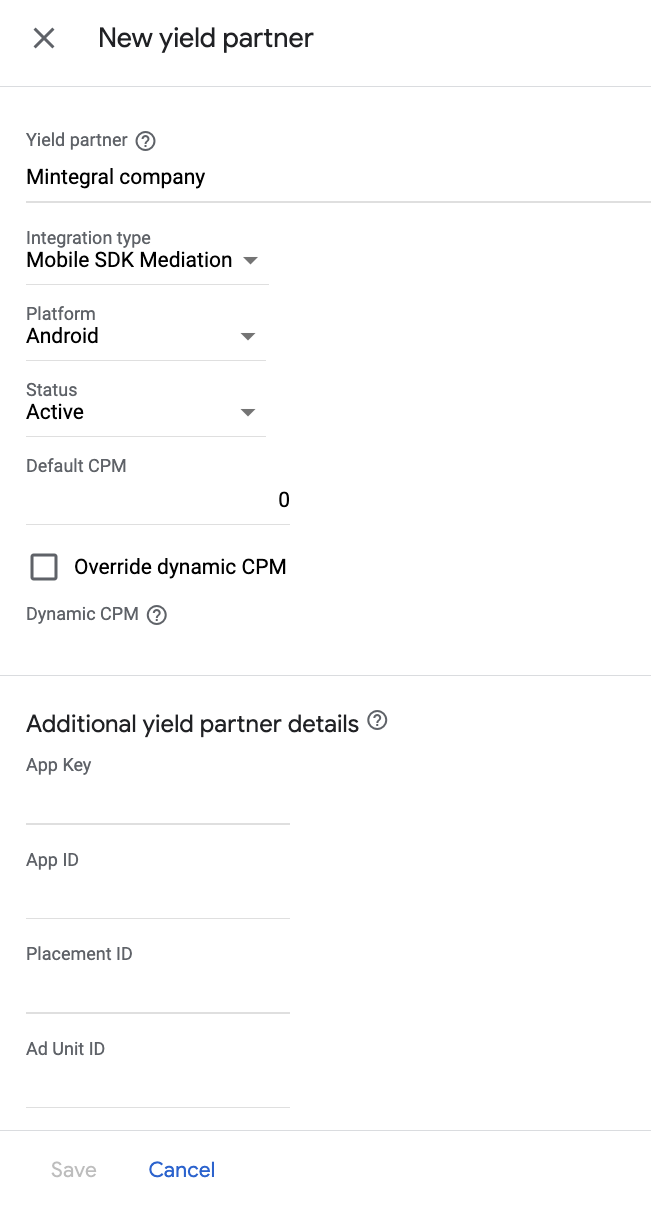Screen dimensions: 651x1208
Task: Close the New yield partner form
Action: pyautogui.click(x=44, y=39)
